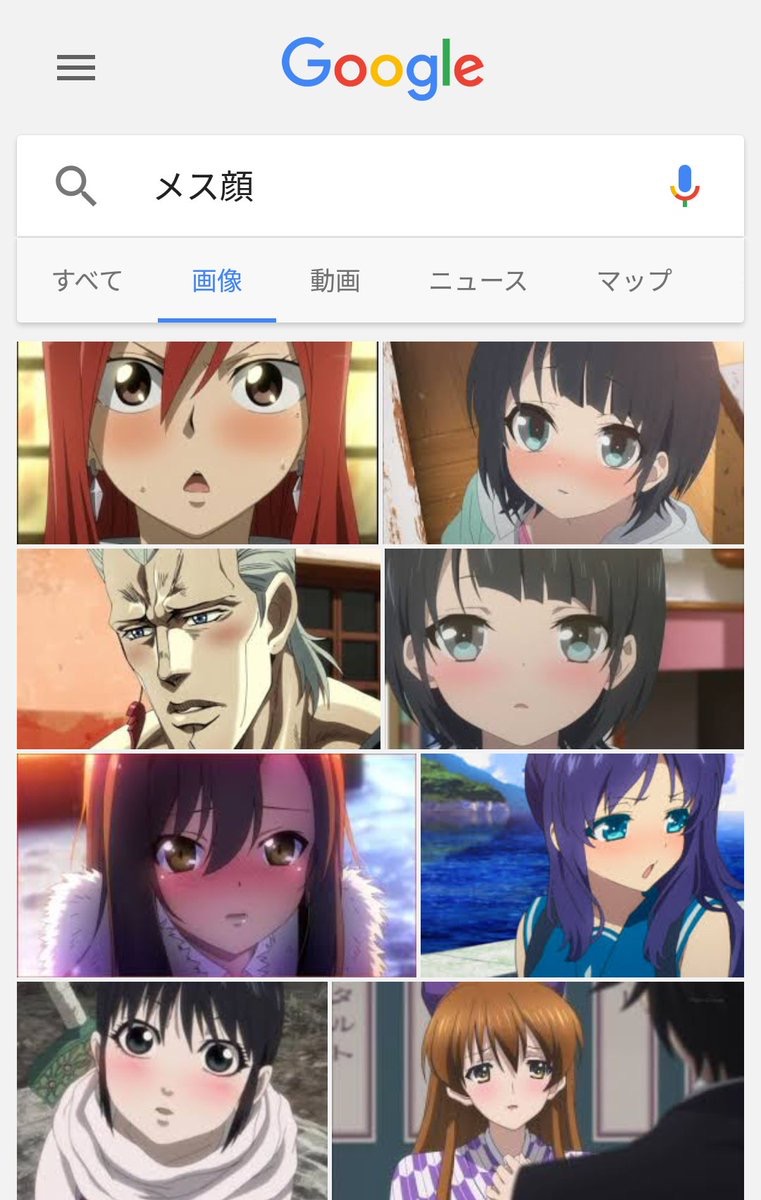
Task: Open the orange-haired girl in kimono result
Action: point(538,1090)
